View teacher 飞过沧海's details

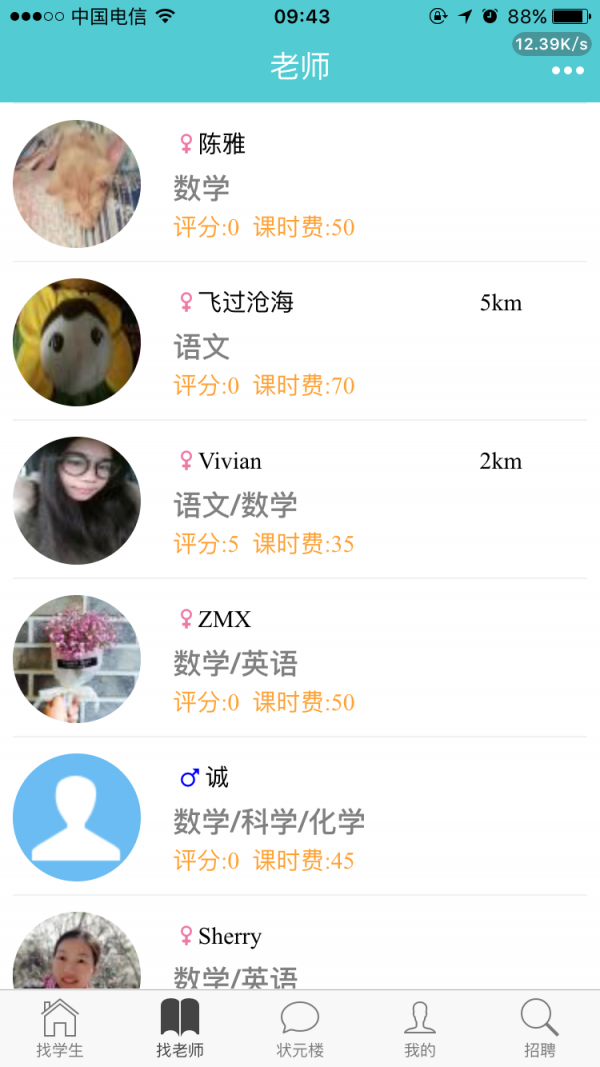pos(300,342)
